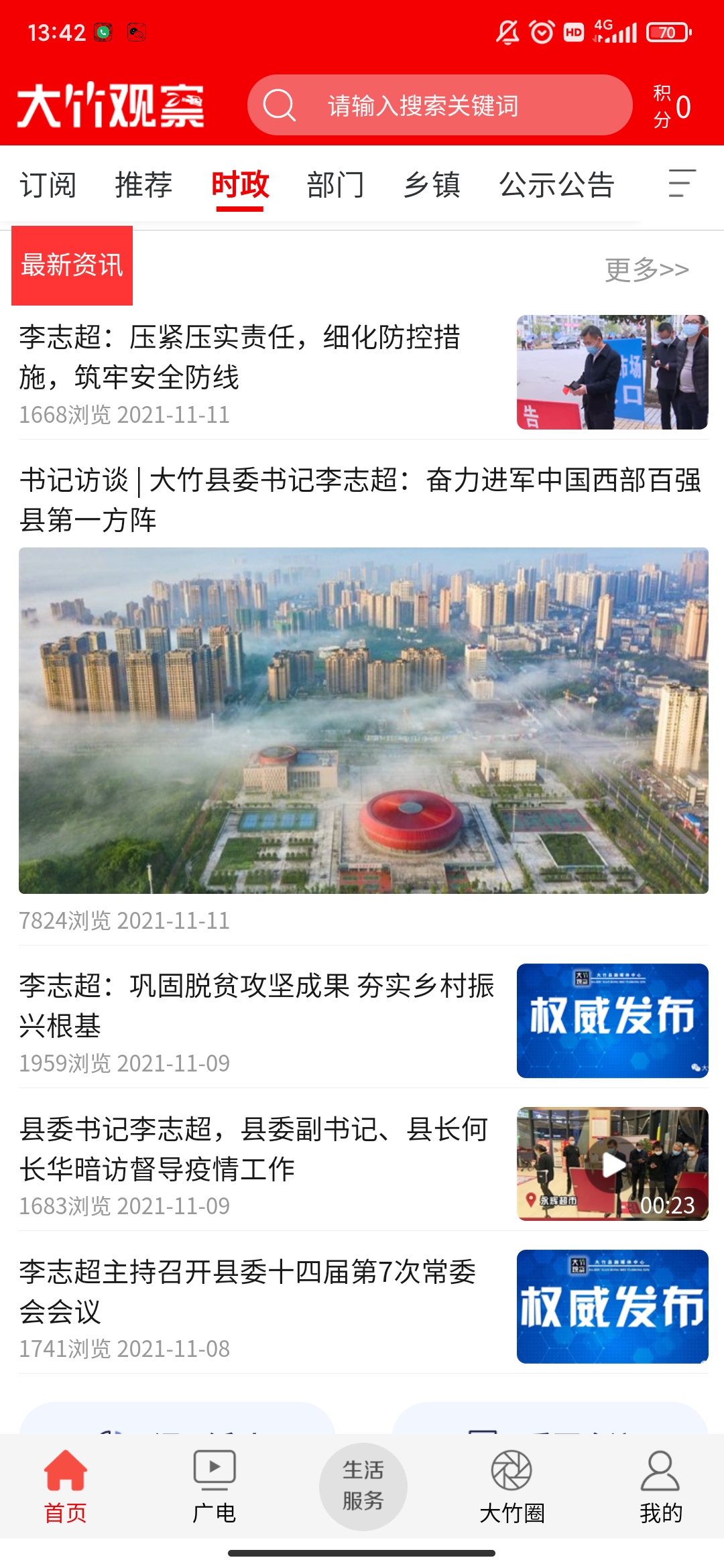
Task: Open the 乡镇 tab
Action: (x=432, y=185)
